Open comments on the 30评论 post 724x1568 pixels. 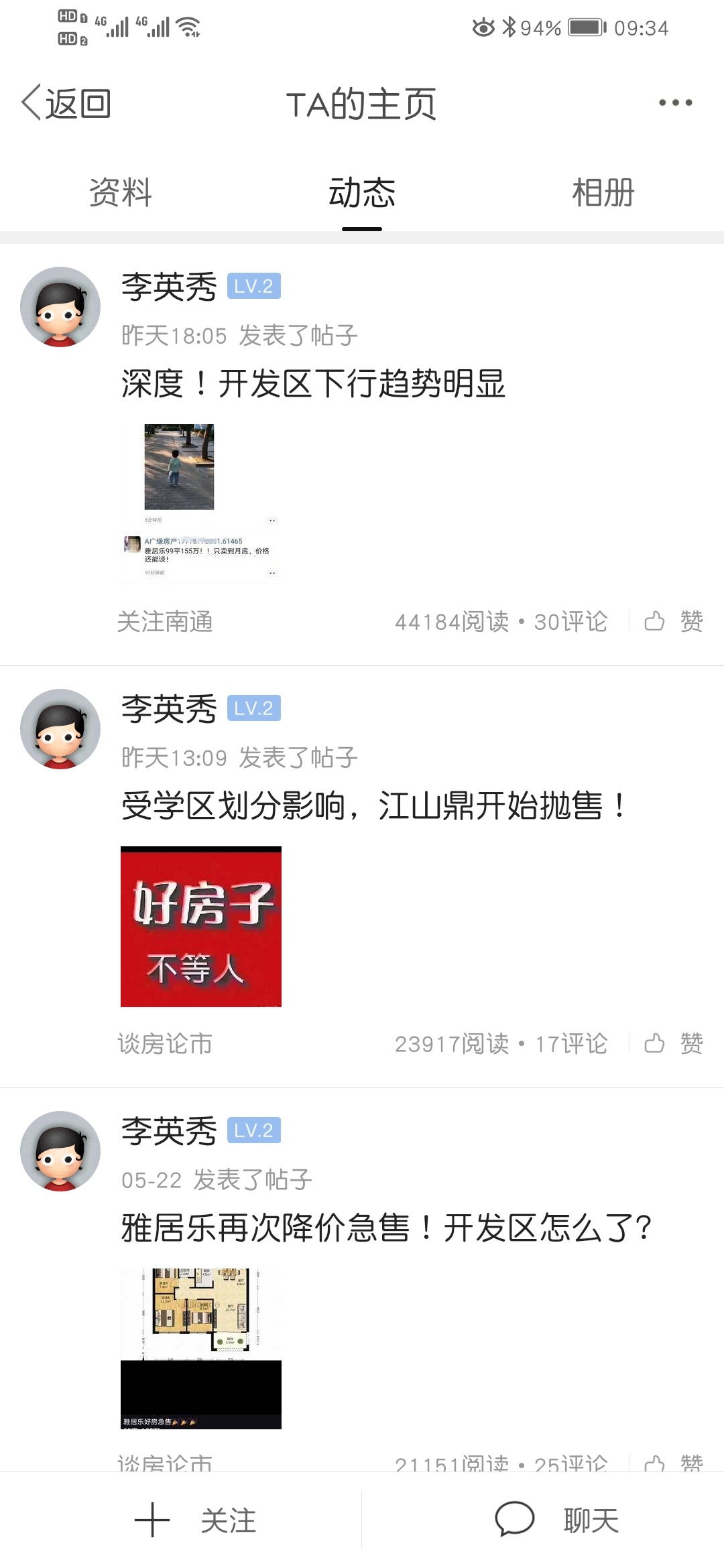tap(570, 622)
